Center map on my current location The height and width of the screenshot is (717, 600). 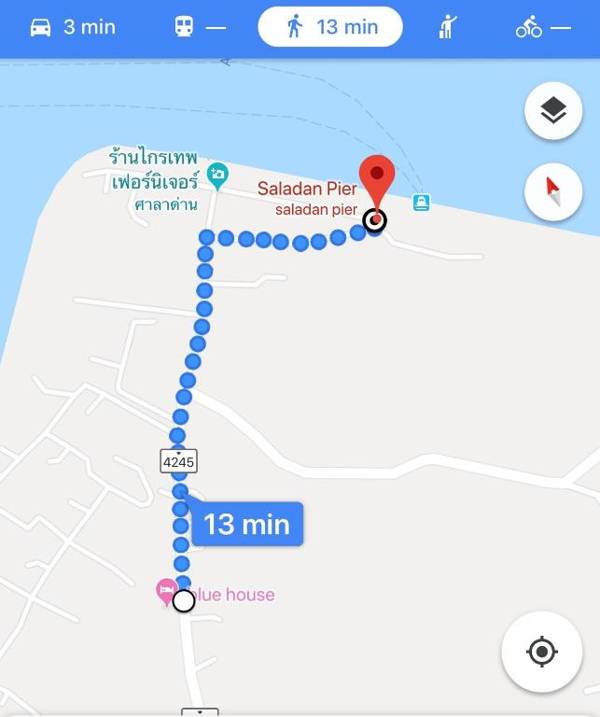541,652
